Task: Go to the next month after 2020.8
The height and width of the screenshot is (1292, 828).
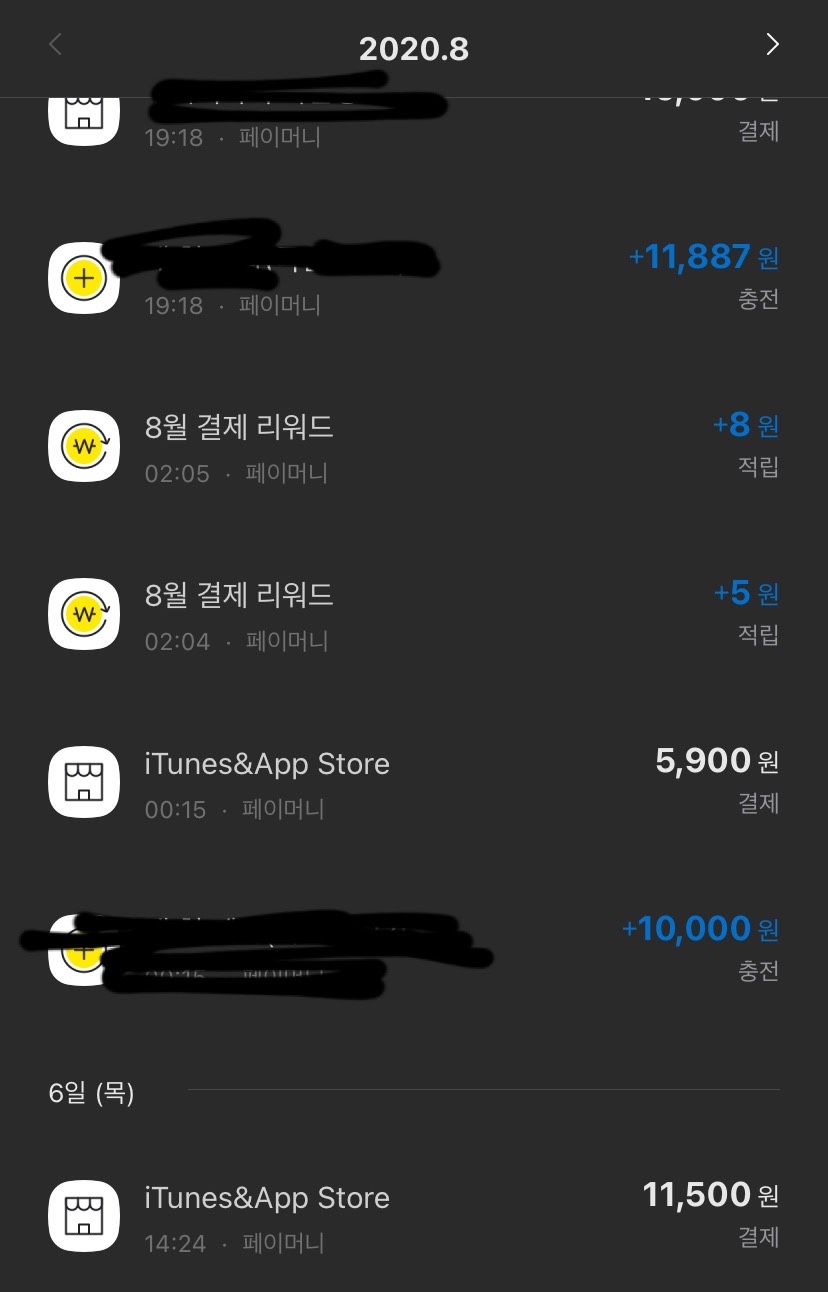Action: point(771,45)
